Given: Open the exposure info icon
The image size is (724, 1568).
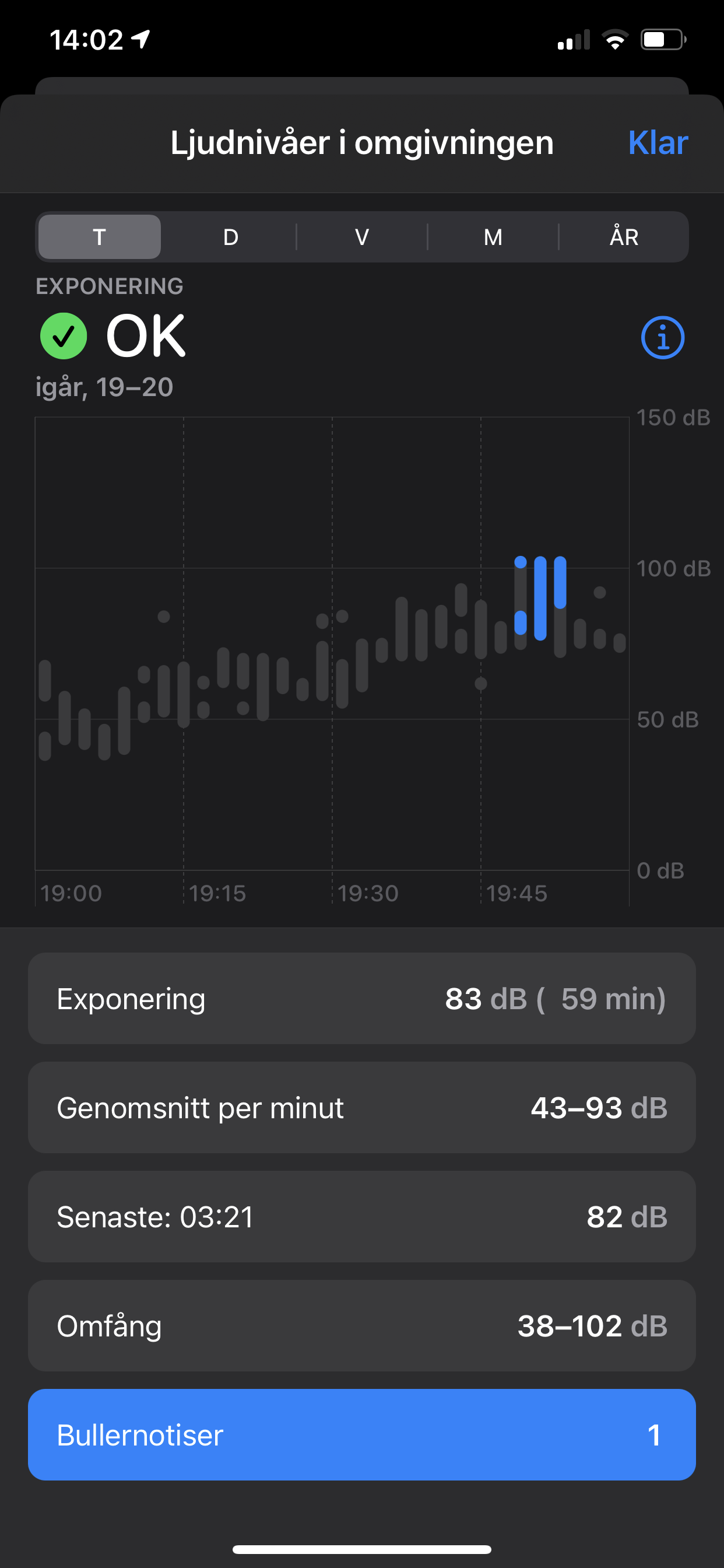Looking at the screenshot, I should coord(663,337).
